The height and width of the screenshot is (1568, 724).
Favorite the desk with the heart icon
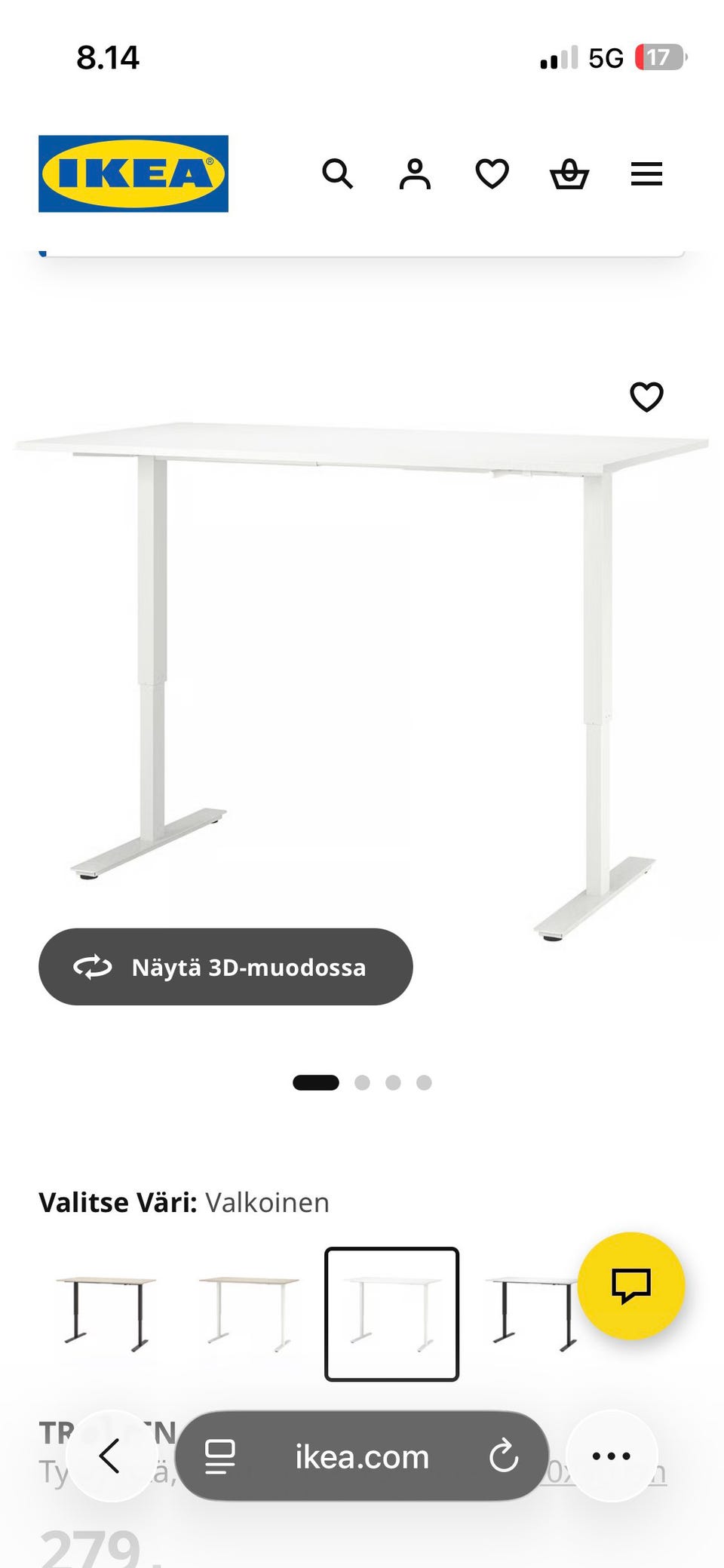(649, 397)
